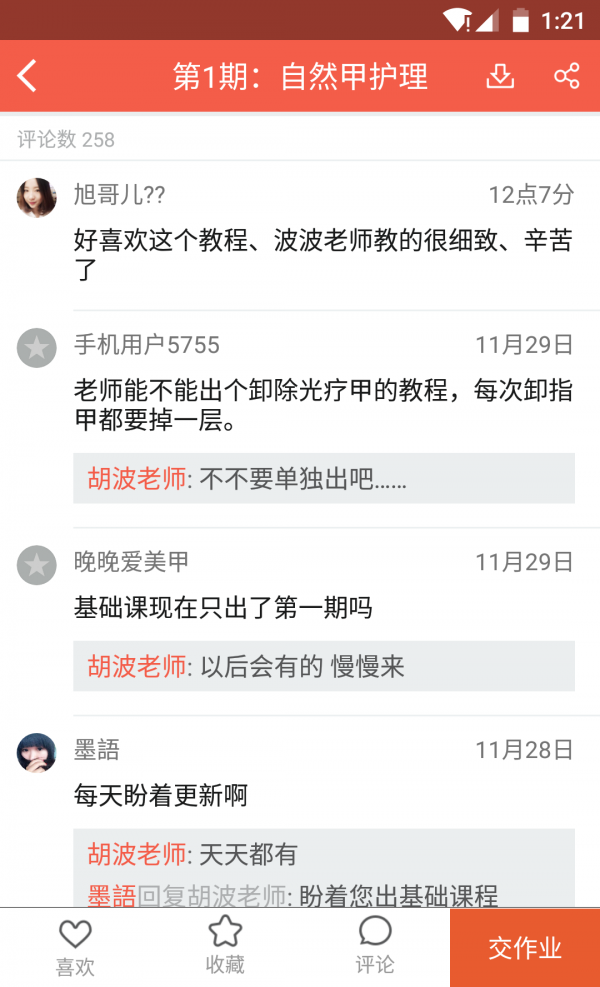Open 旭哥儿's profile picture

click(37, 197)
